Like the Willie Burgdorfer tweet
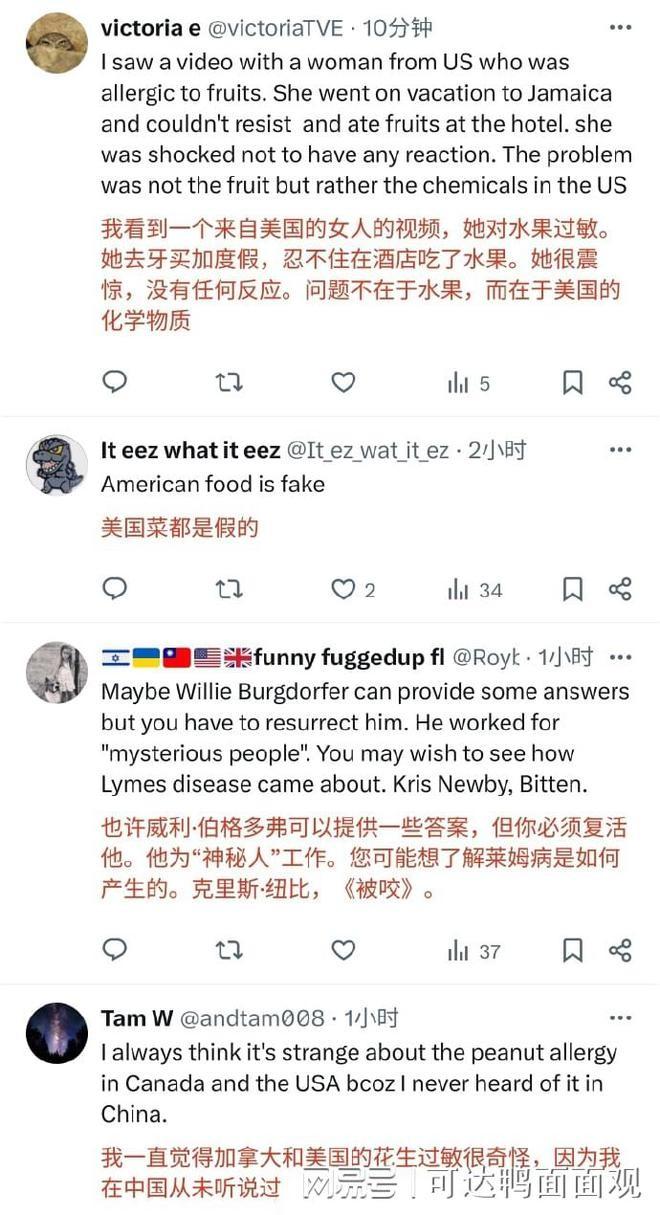The width and height of the screenshot is (660, 1215). [x=343, y=950]
